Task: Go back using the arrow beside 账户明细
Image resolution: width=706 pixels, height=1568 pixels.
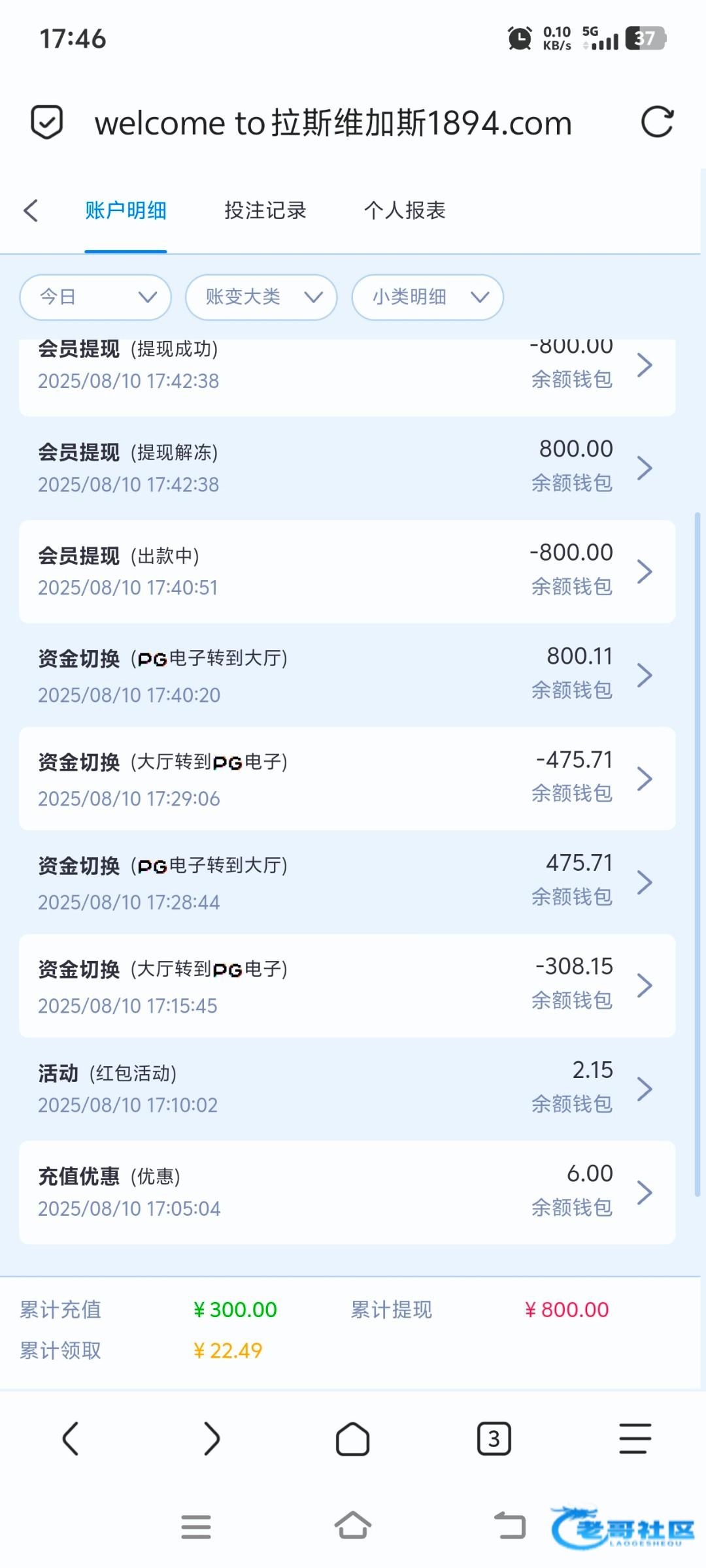Action: tap(31, 210)
